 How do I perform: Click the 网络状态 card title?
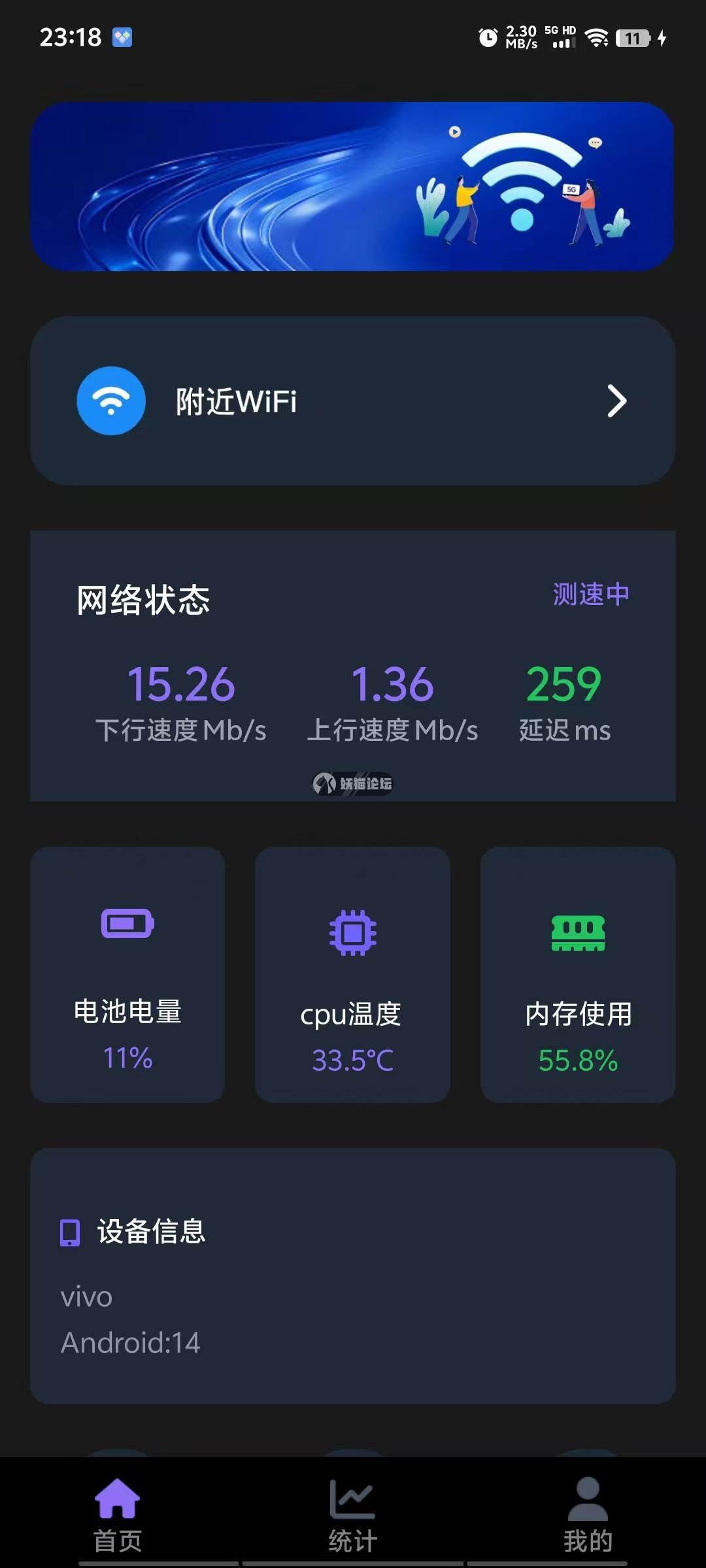pos(144,600)
